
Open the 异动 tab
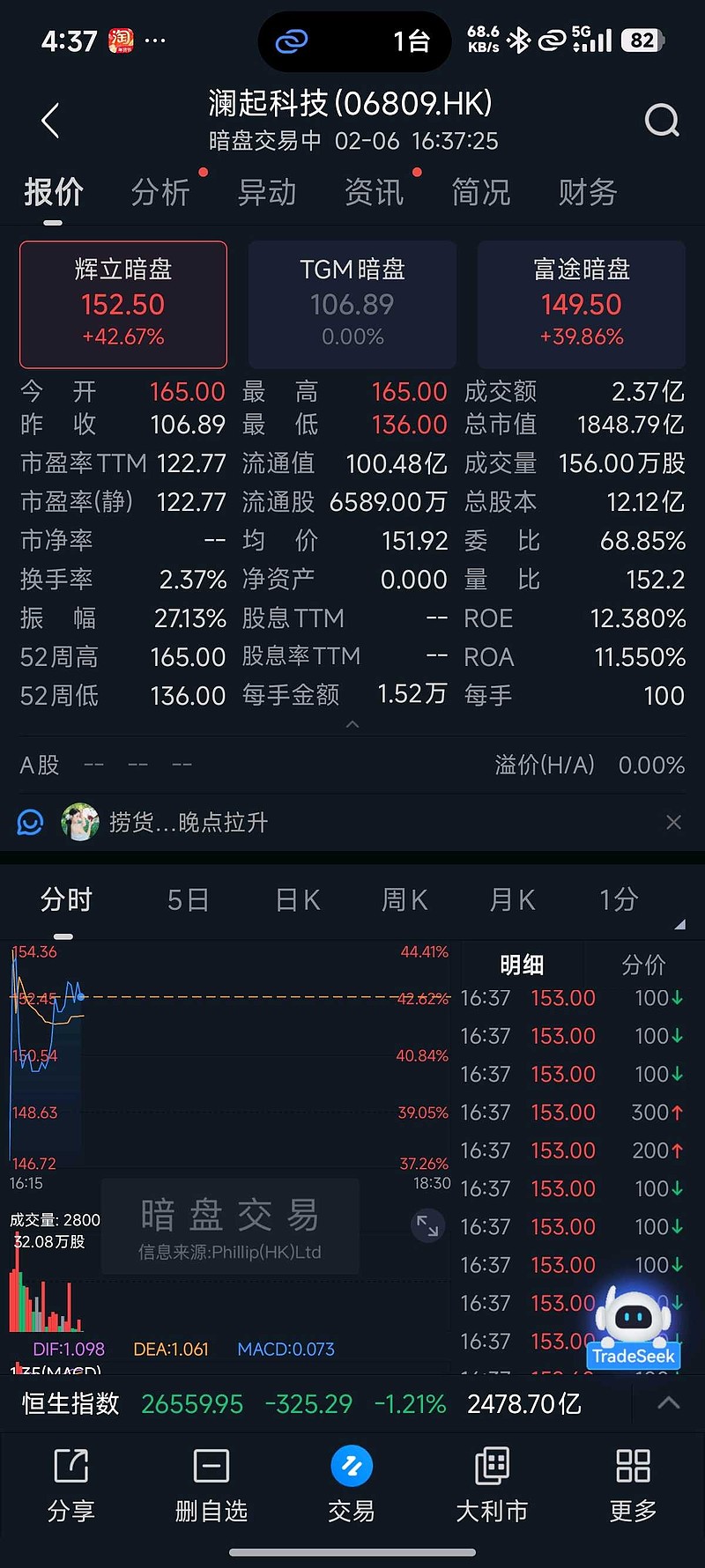(267, 192)
